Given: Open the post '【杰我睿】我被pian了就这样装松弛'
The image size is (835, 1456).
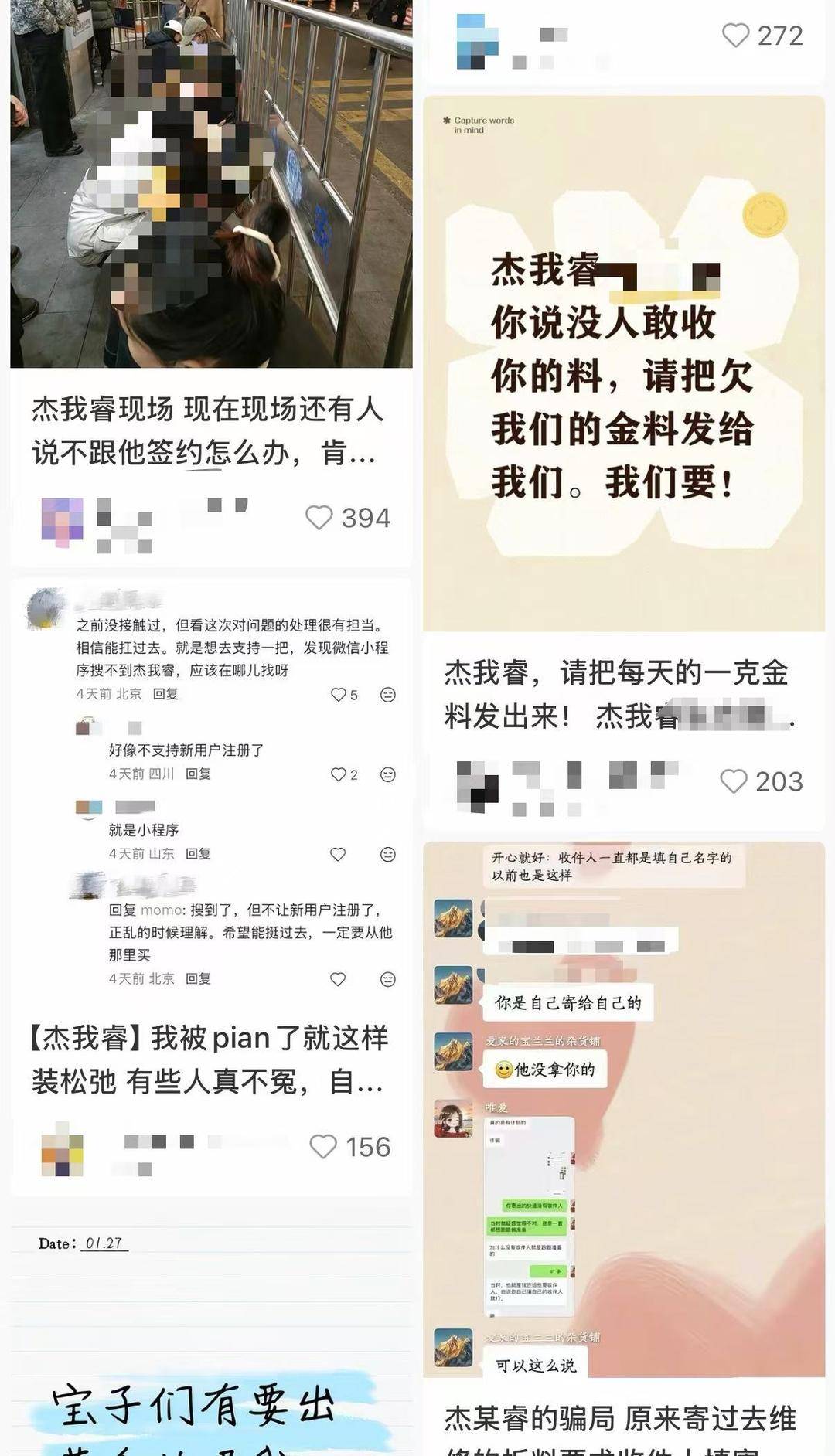Looking at the screenshot, I should tap(207, 1060).
